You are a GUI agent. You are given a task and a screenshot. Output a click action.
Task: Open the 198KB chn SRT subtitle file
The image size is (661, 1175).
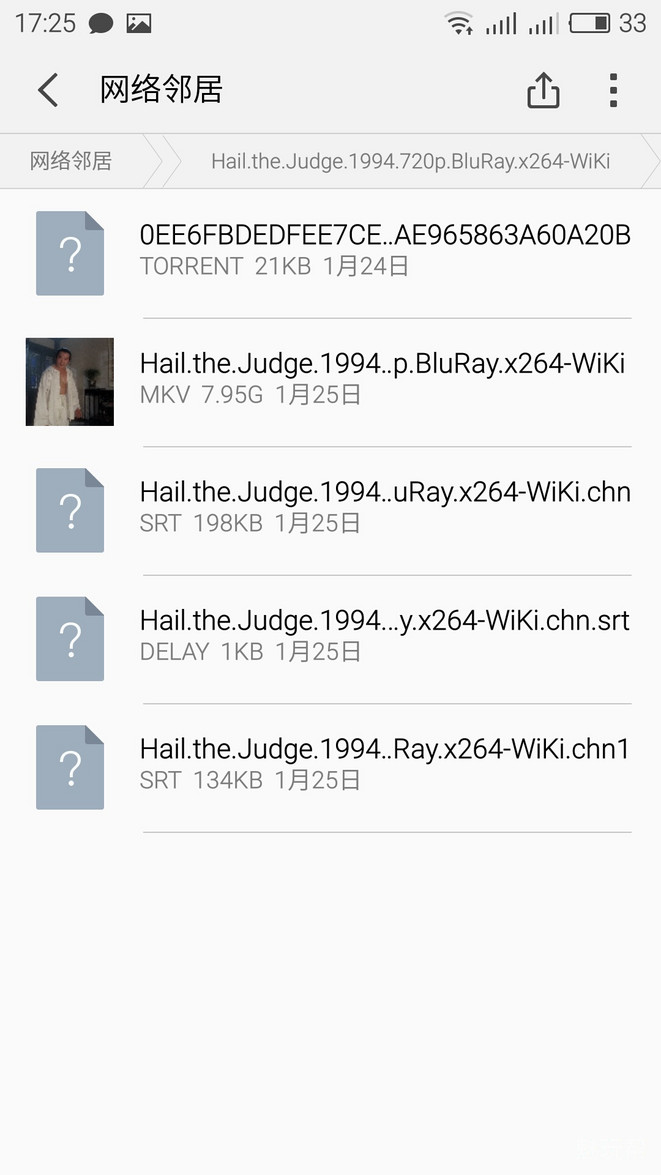pos(385,507)
